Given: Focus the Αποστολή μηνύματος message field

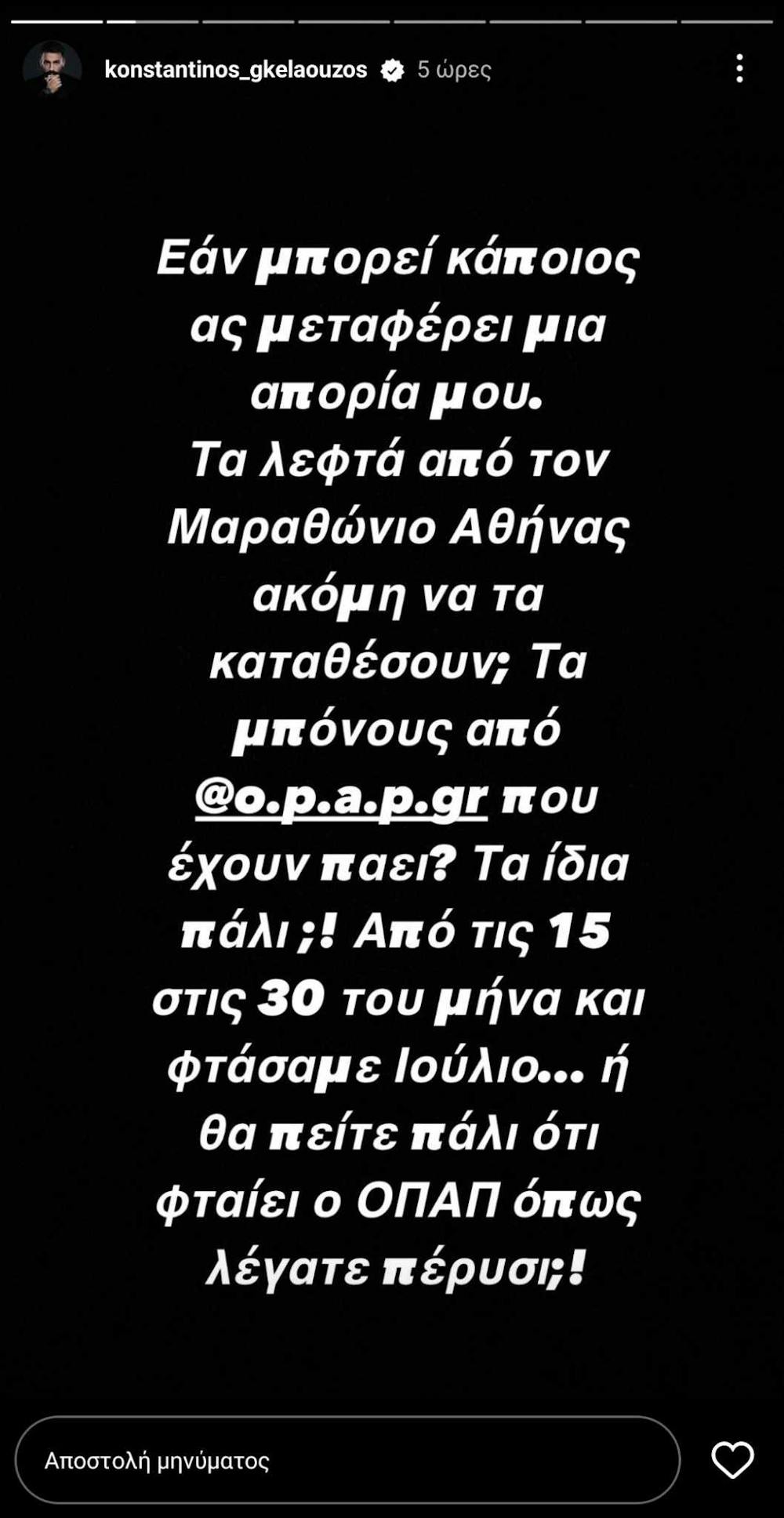Looking at the screenshot, I should tap(347, 1460).
